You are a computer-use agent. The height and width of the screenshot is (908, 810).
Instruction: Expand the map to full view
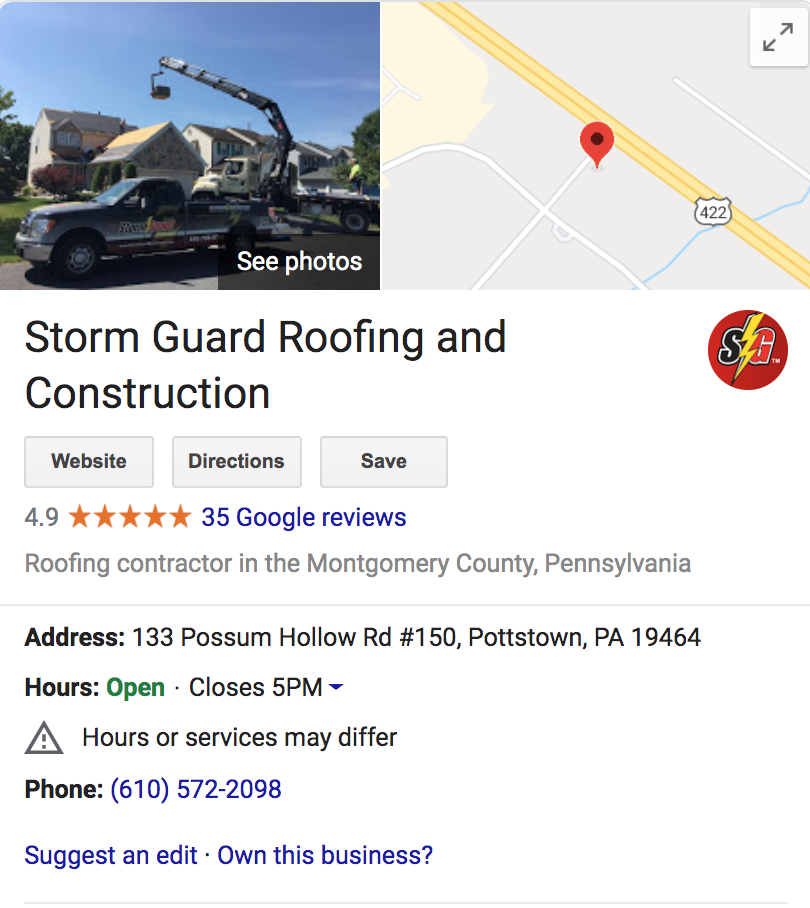click(777, 38)
